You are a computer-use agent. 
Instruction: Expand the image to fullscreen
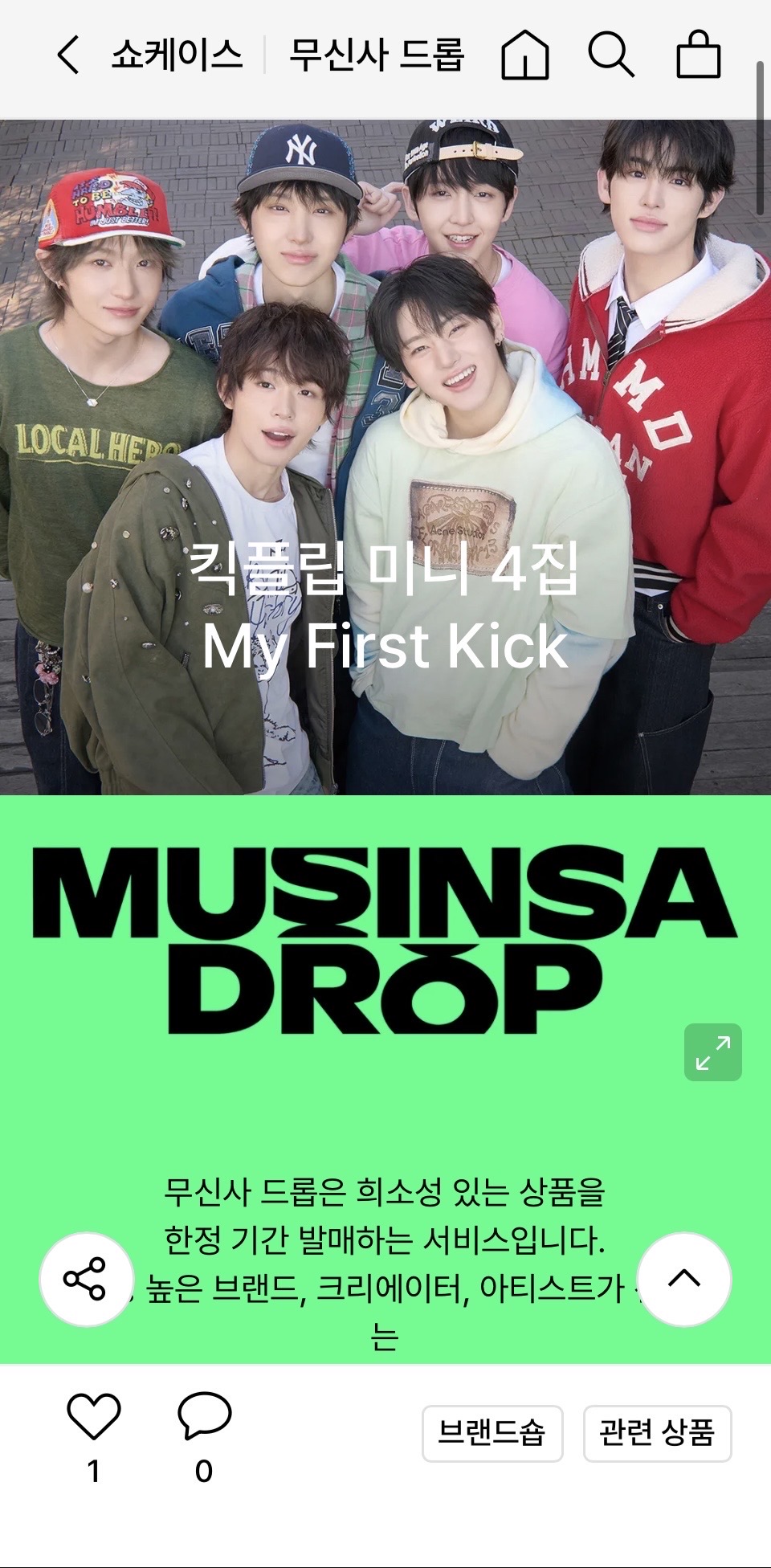713,1052
